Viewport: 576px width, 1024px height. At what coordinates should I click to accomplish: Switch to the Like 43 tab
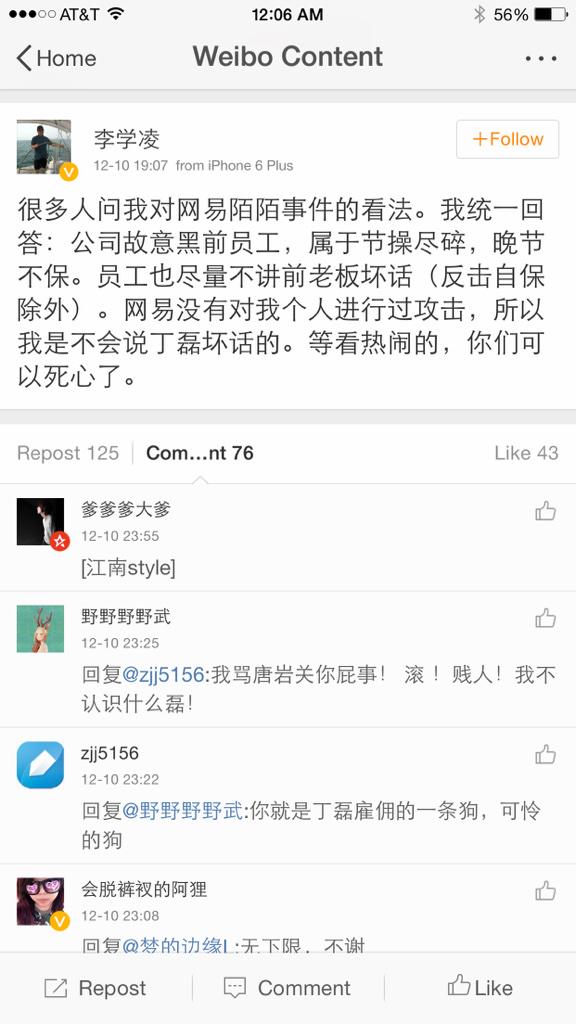tap(526, 453)
